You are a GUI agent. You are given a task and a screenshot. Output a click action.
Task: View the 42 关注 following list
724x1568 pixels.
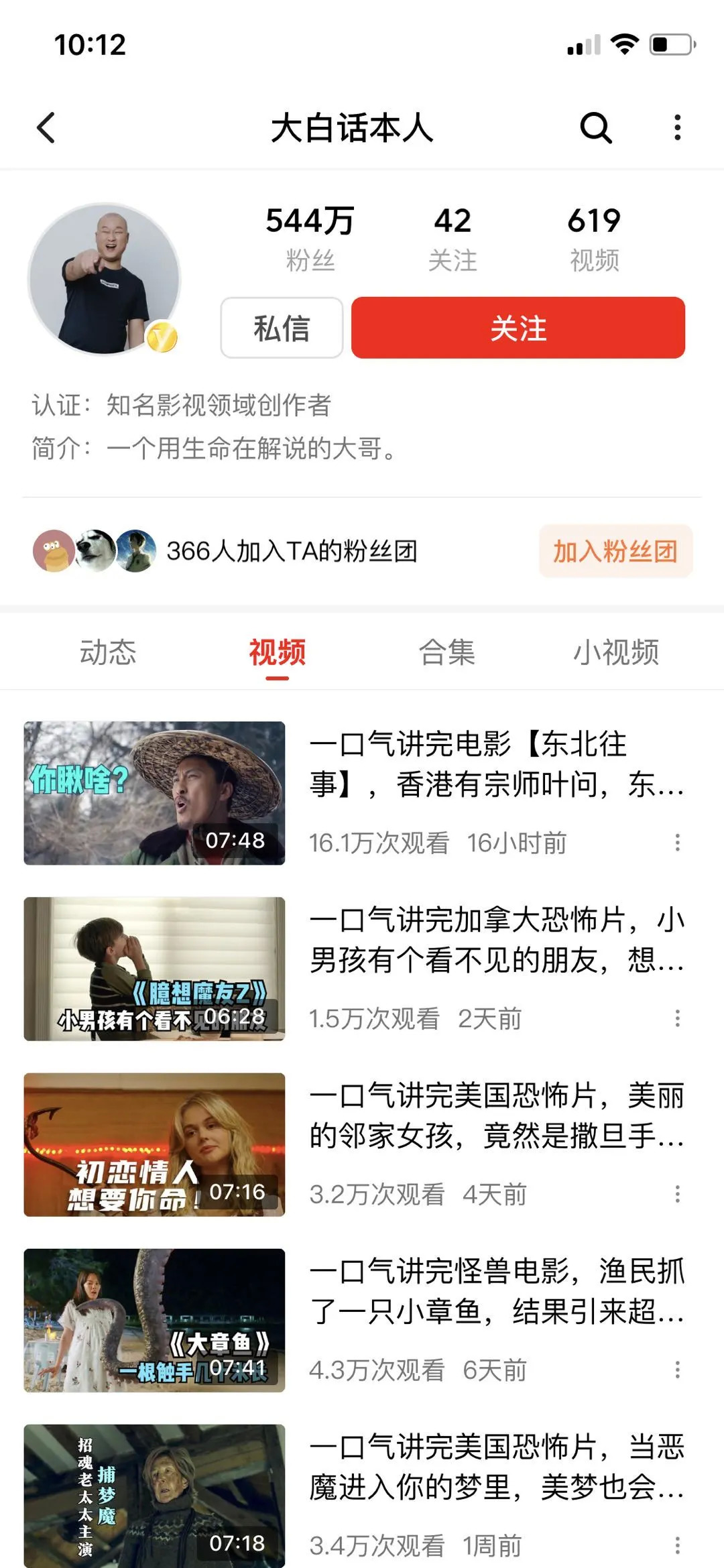coord(452,239)
